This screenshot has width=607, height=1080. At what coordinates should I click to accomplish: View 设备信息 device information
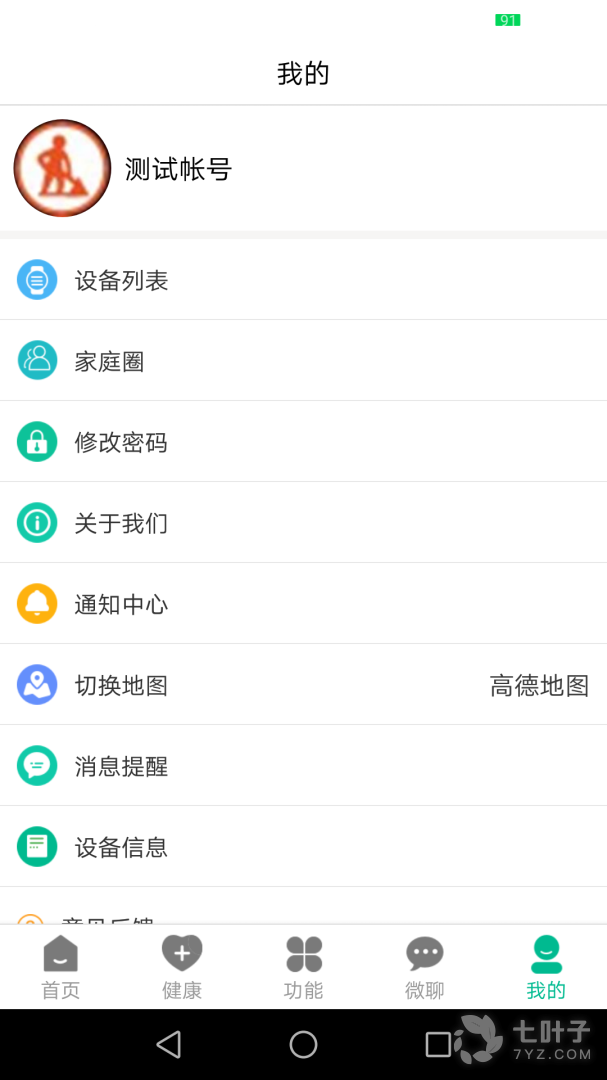300,847
